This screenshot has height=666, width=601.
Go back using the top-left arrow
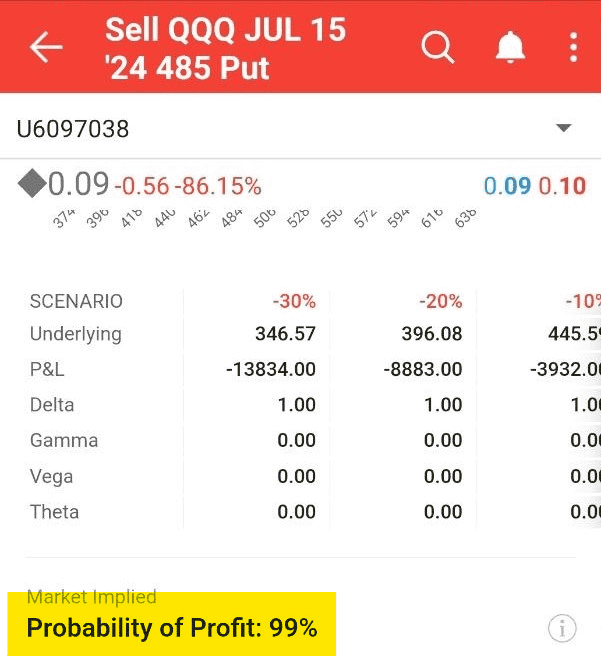click(x=46, y=47)
